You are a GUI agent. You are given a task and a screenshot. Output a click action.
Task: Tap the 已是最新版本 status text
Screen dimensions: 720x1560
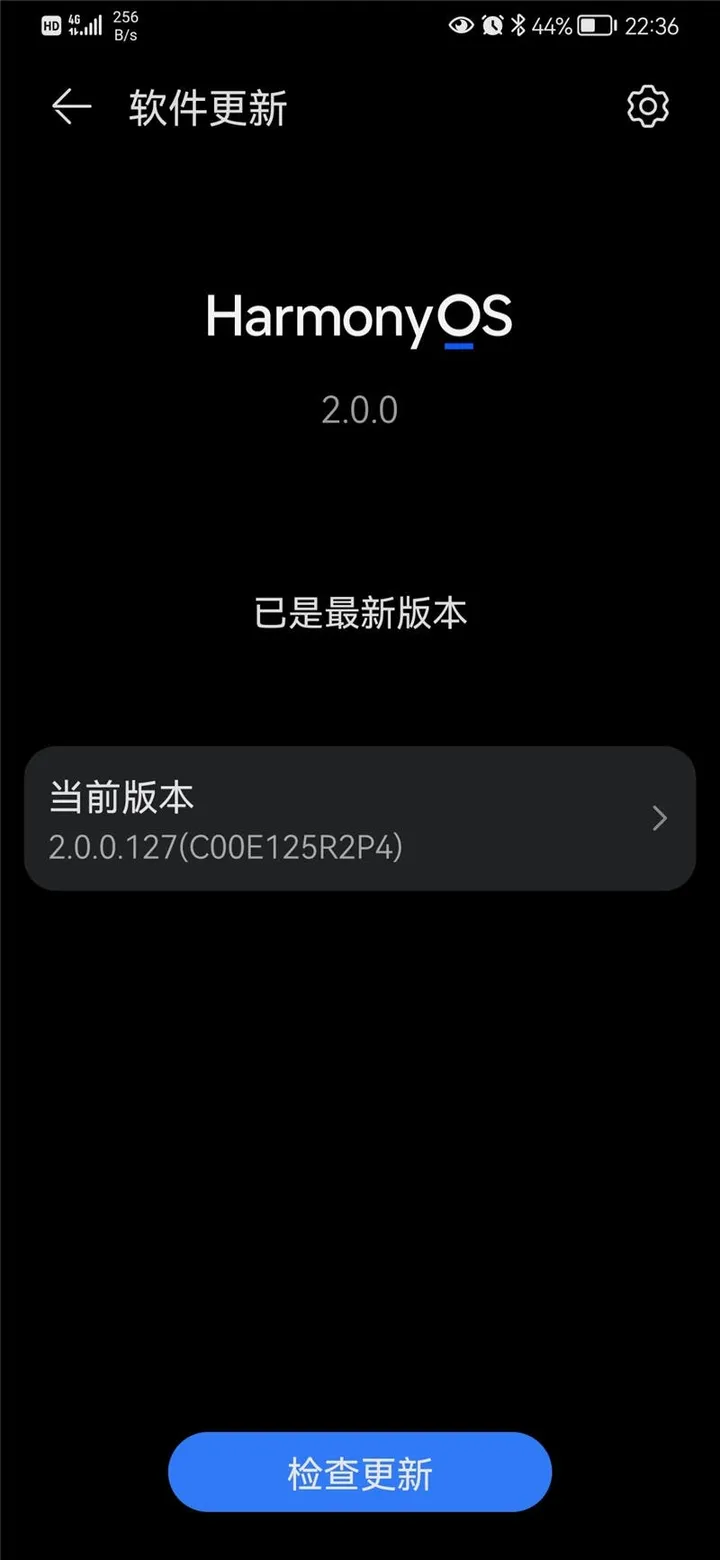point(360,614)
